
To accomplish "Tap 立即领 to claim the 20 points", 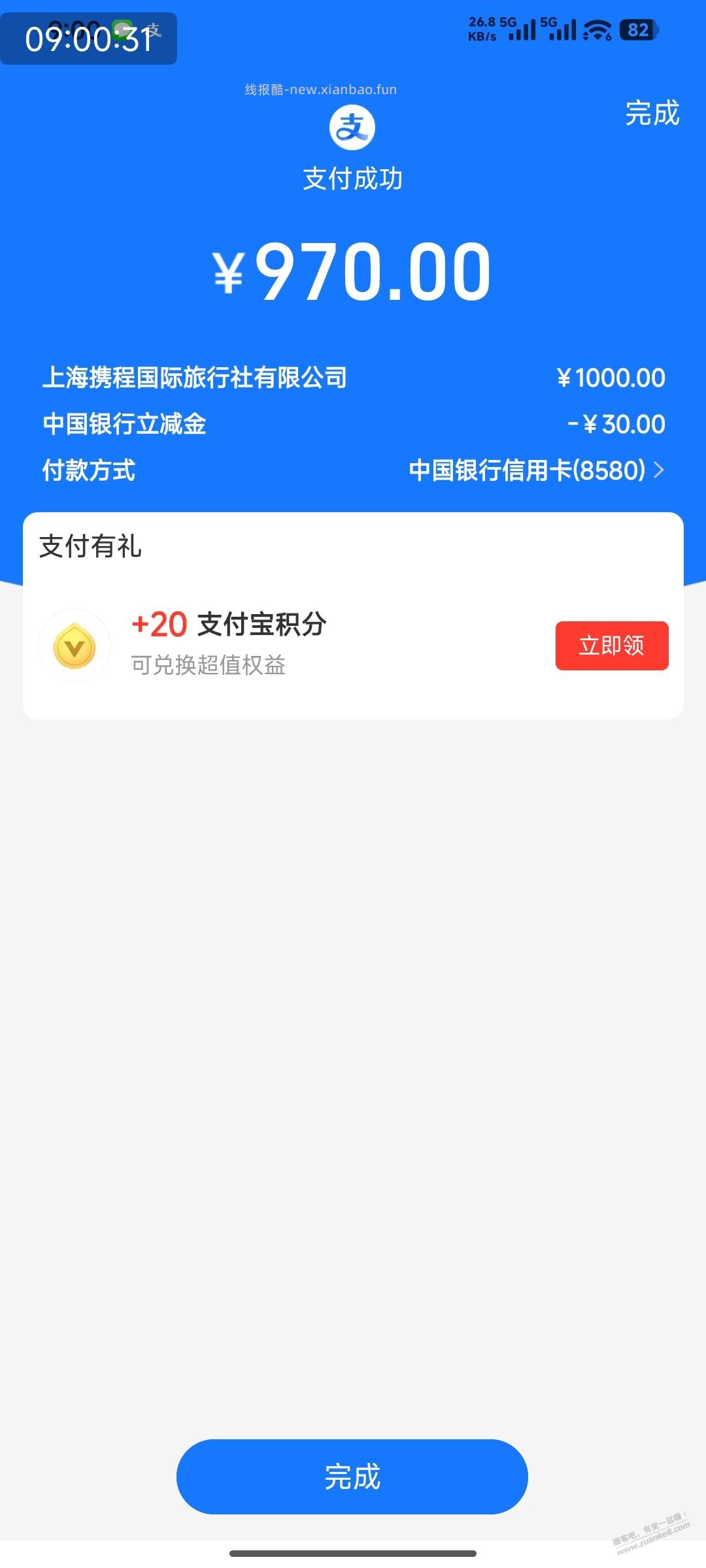I will (611, 647).
